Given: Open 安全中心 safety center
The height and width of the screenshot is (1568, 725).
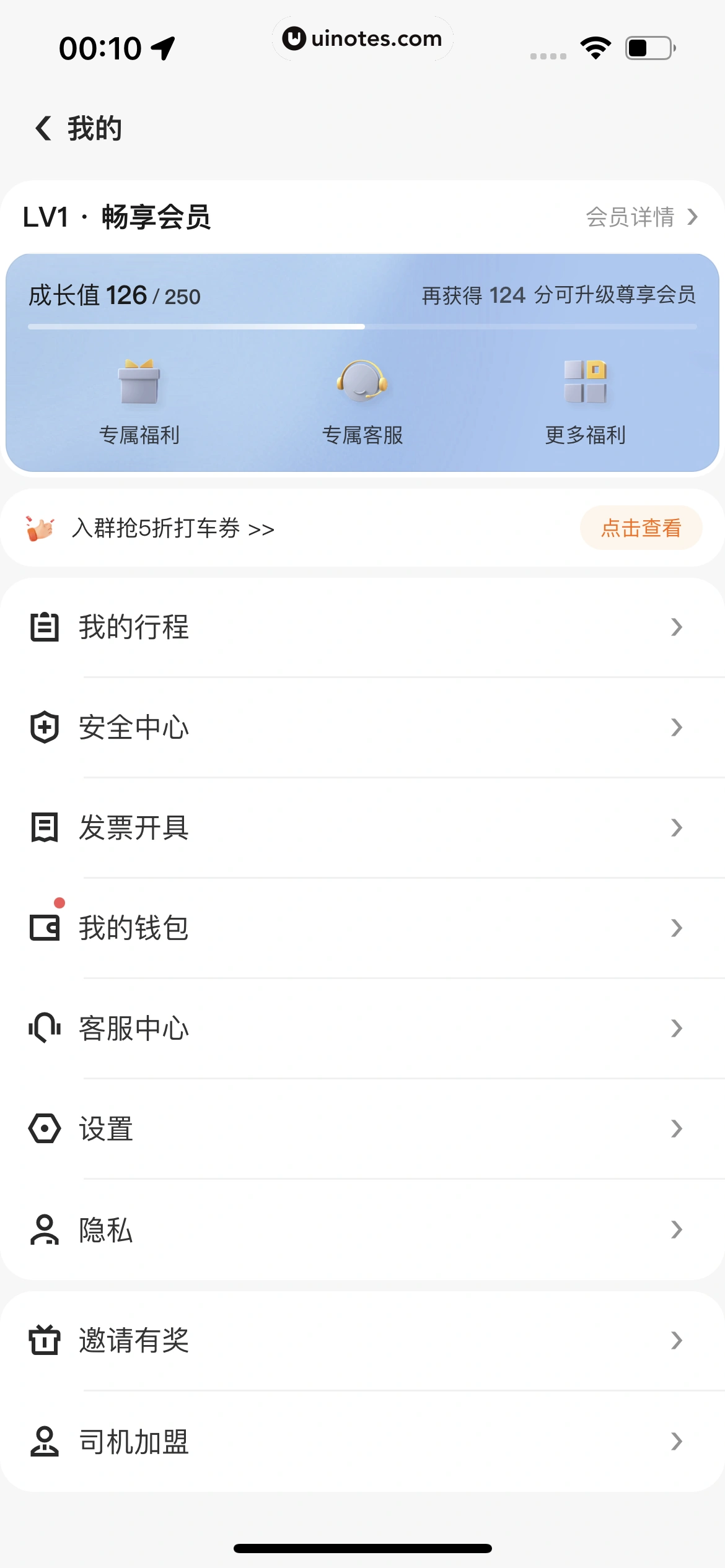Looking at the screenshot, I should [x=362, y=728].
